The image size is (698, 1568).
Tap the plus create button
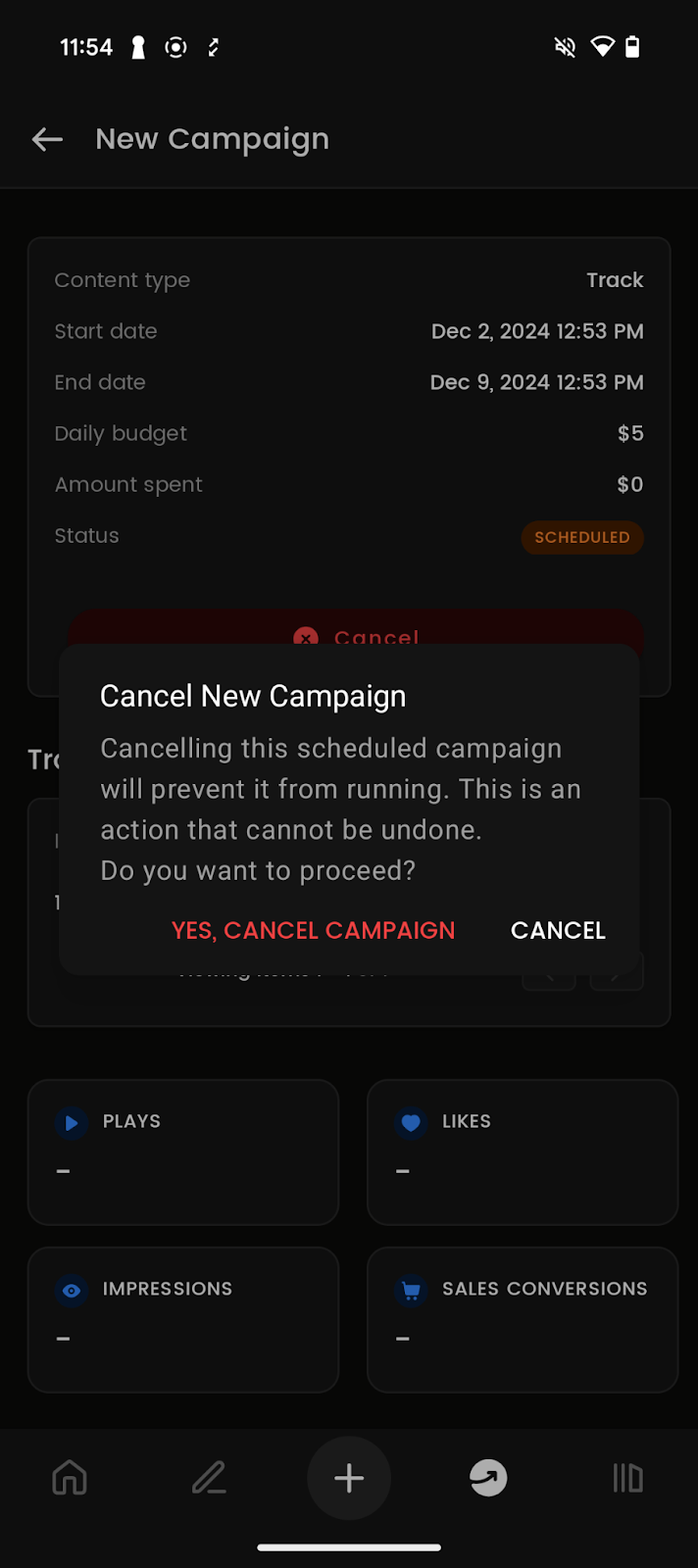click(349, 1478)
